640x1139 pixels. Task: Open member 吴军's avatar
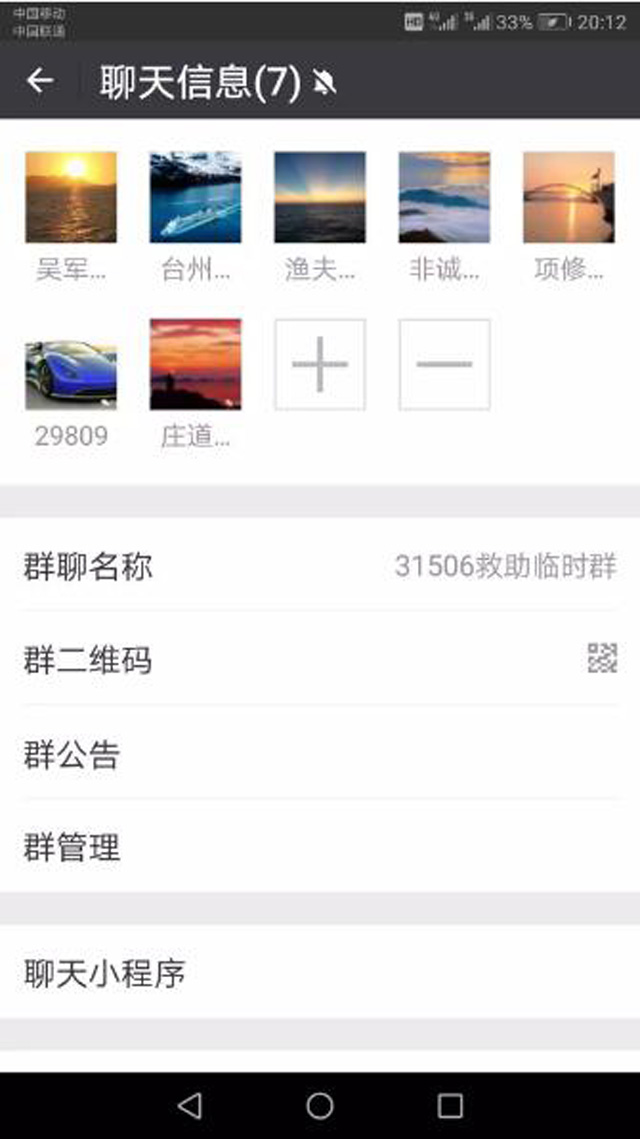coord(71,197)
